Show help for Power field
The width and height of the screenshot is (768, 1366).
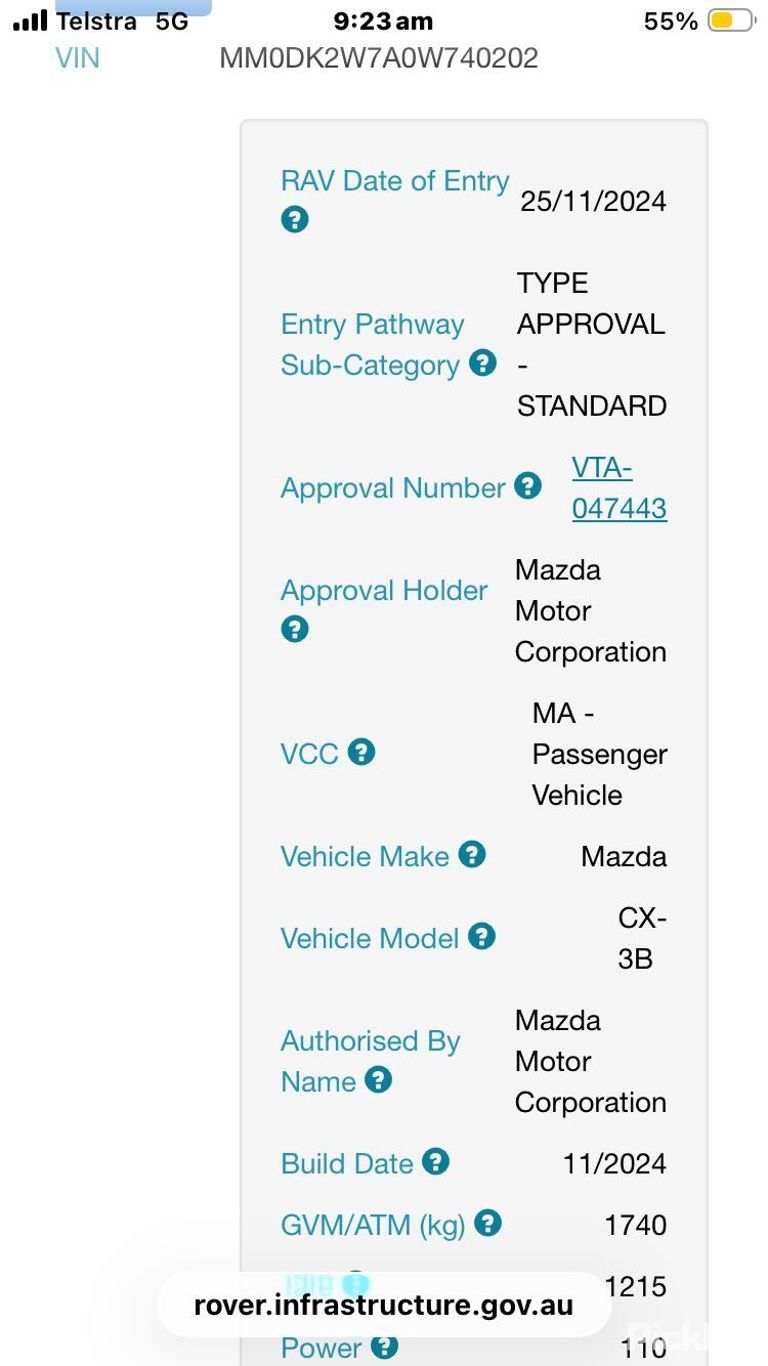coord(385,1346)
